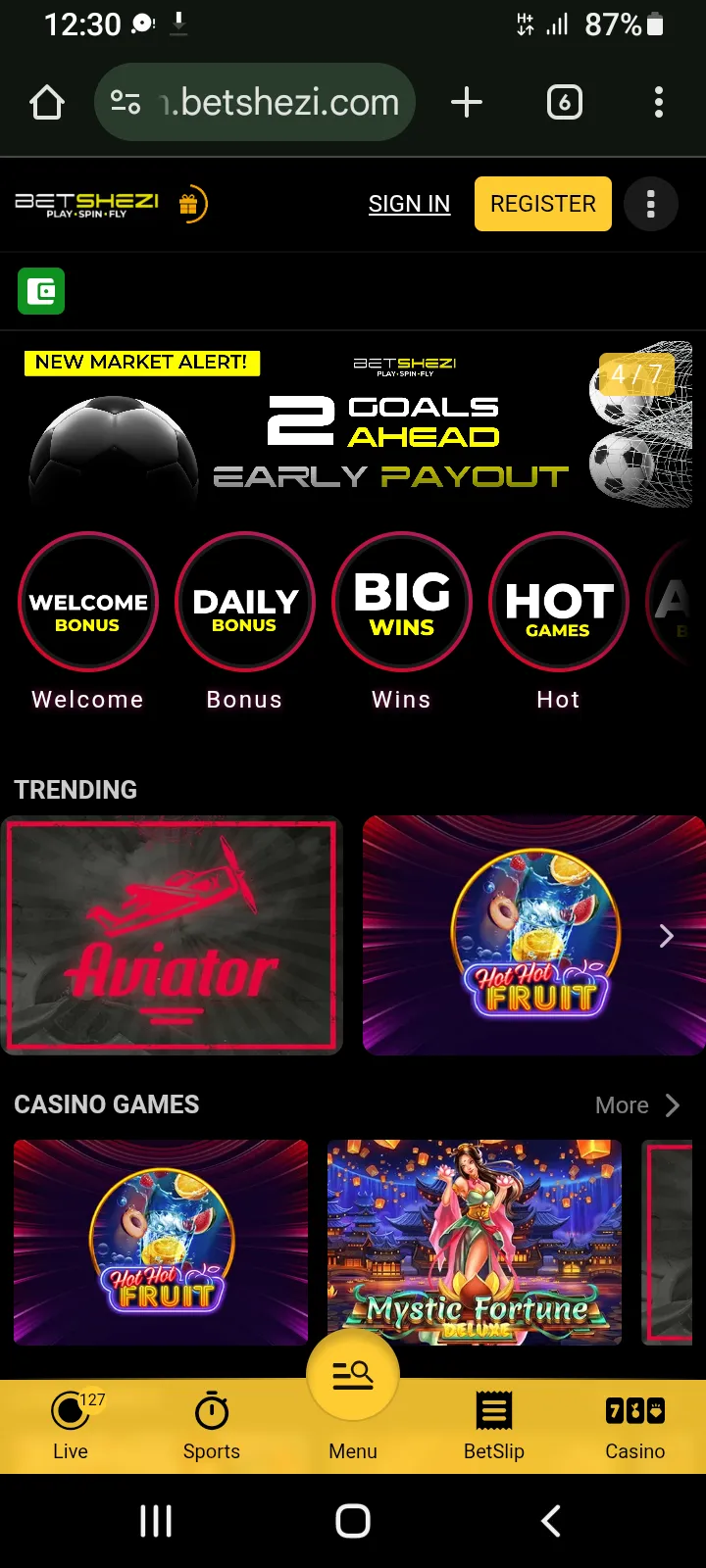Click the SIGN IN link
This screenshot has height=1568, width=706.
click(409, 204)
